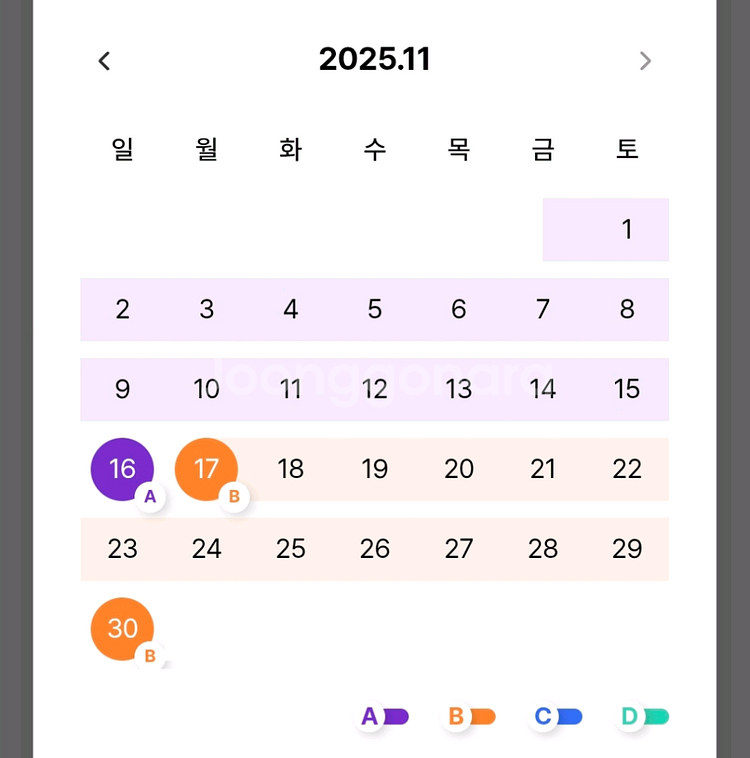The height and width of the screenshot is (758, 750).
Task: Click the blue C label in the legend
Action: (x=543, y=716)
